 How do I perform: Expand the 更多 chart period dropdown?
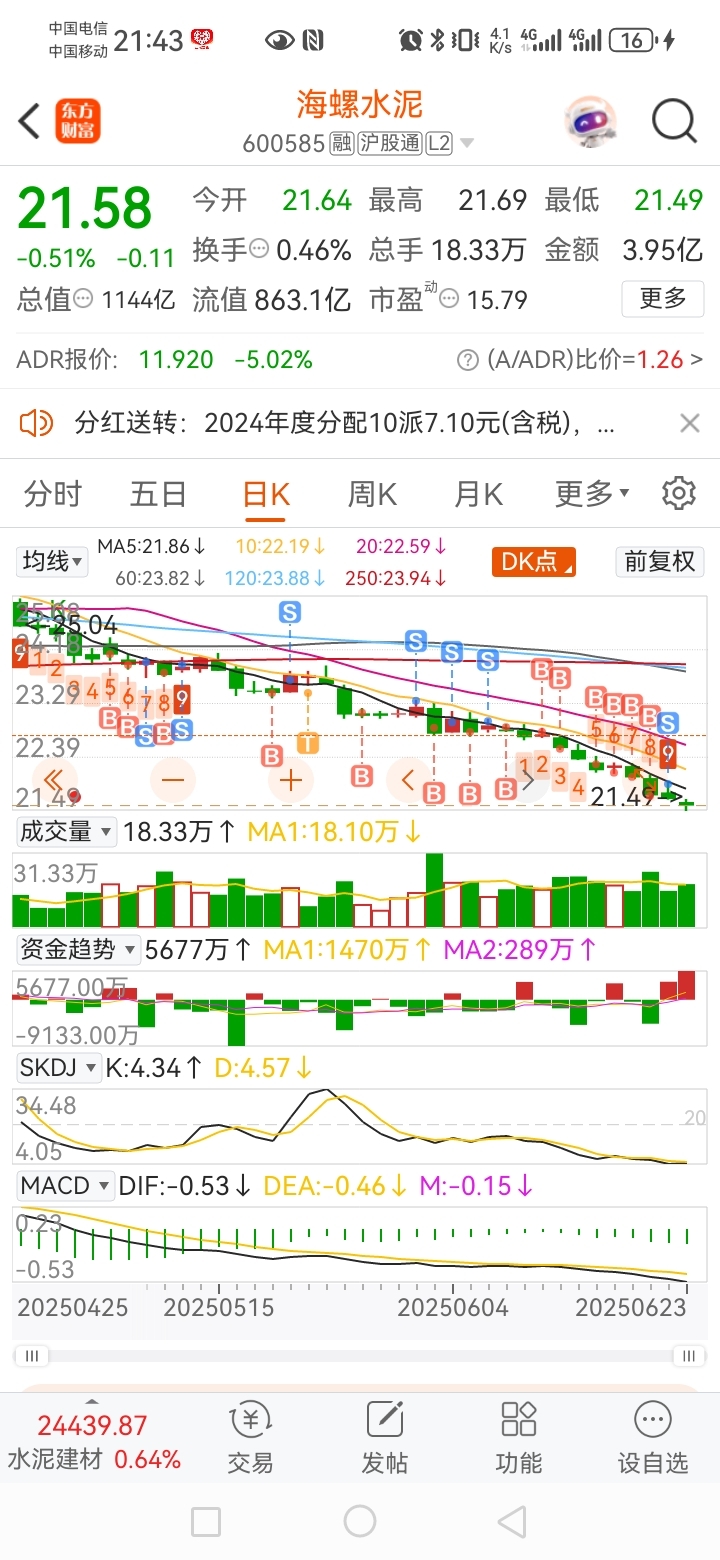(592, 493)
